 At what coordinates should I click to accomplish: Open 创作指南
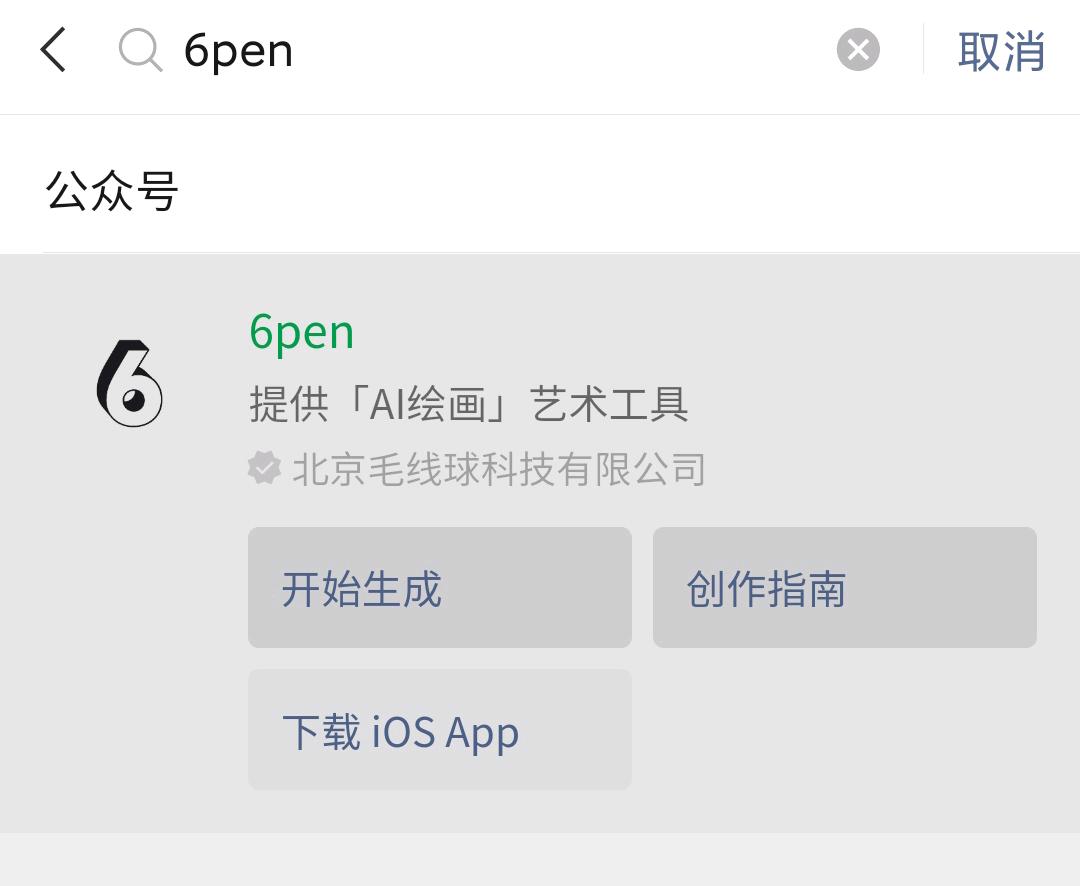[x=844, y=588]
